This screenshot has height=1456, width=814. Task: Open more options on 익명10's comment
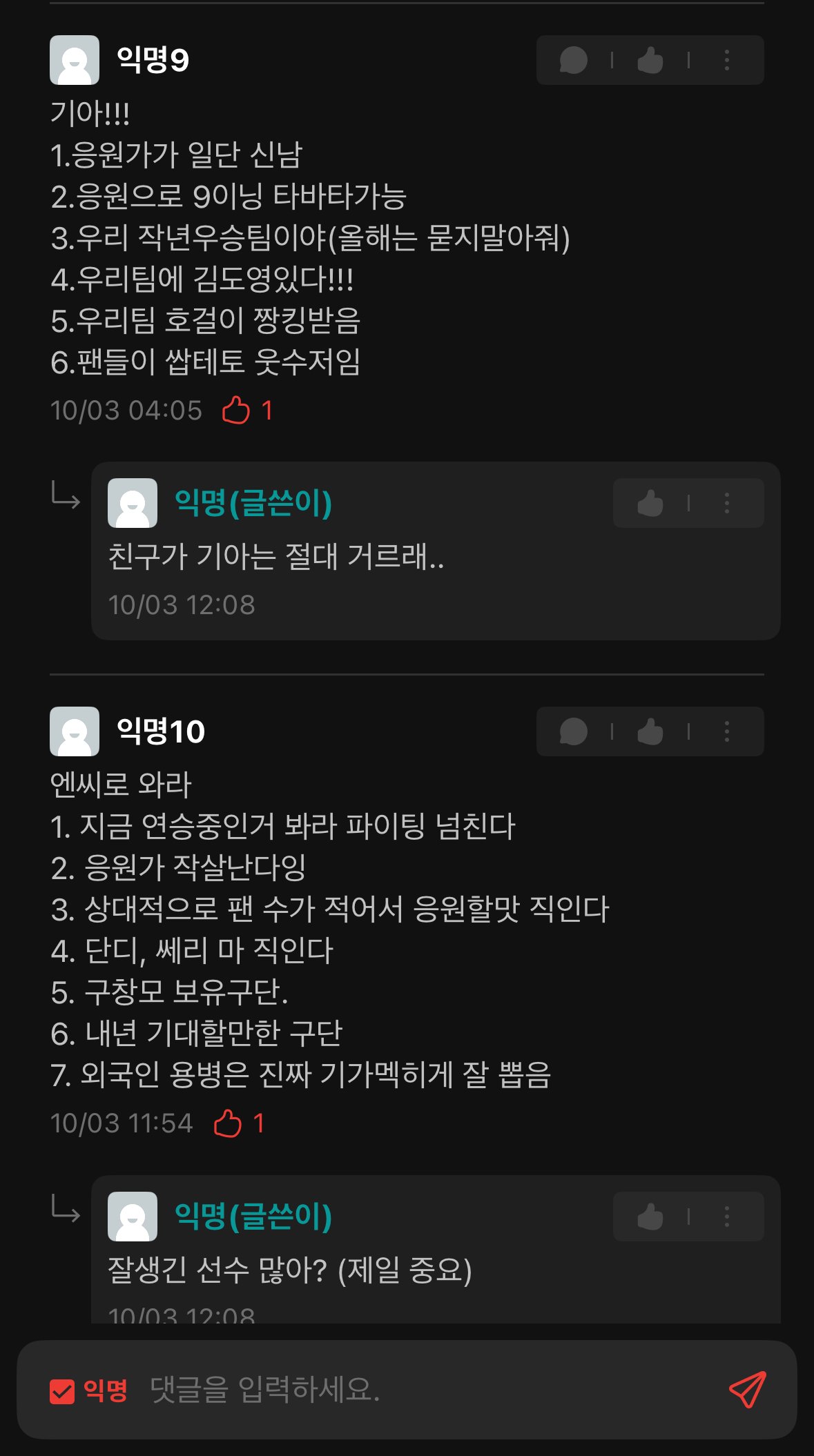(726, 731)
